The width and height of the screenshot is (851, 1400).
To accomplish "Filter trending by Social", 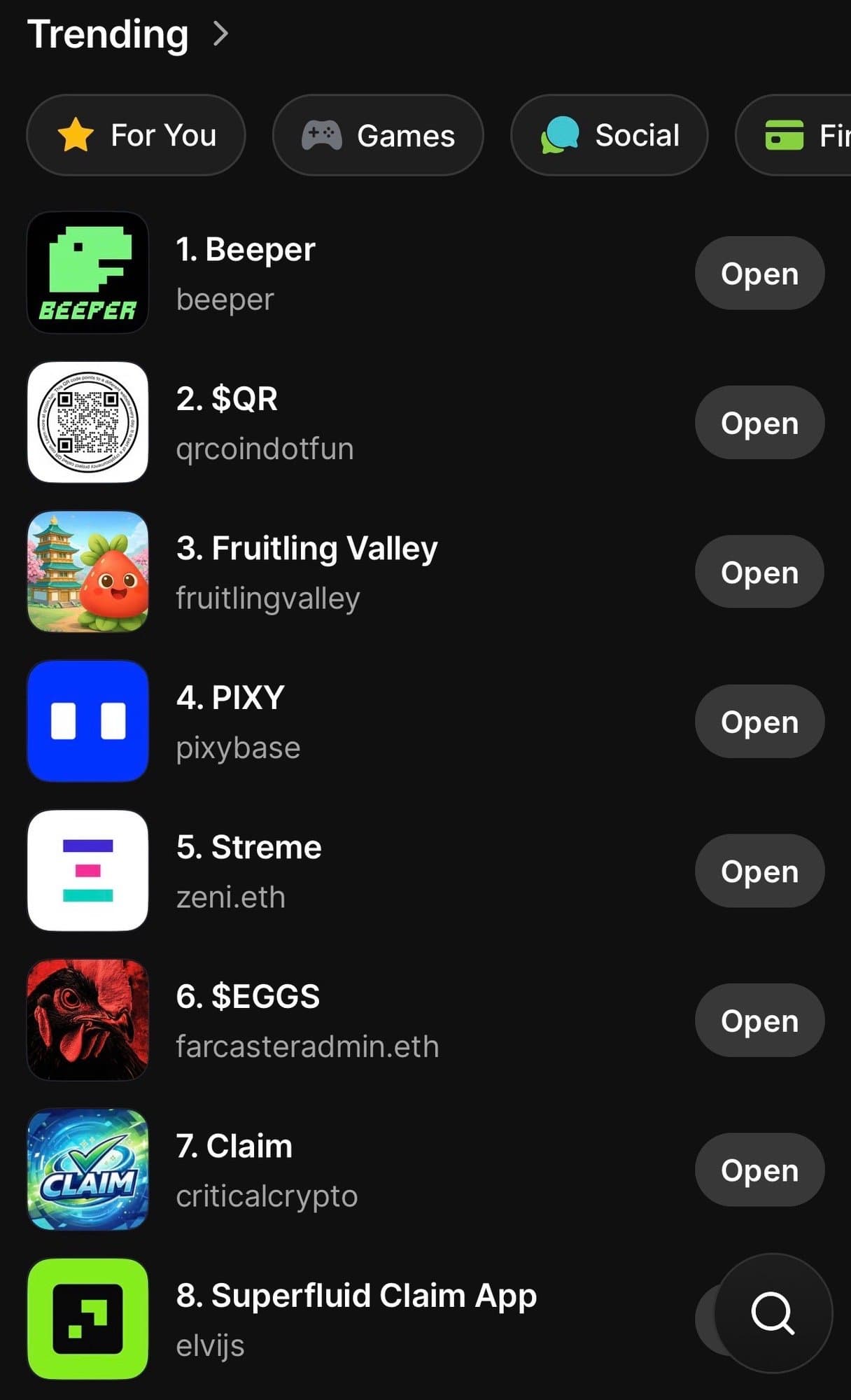I will point(609,135).
